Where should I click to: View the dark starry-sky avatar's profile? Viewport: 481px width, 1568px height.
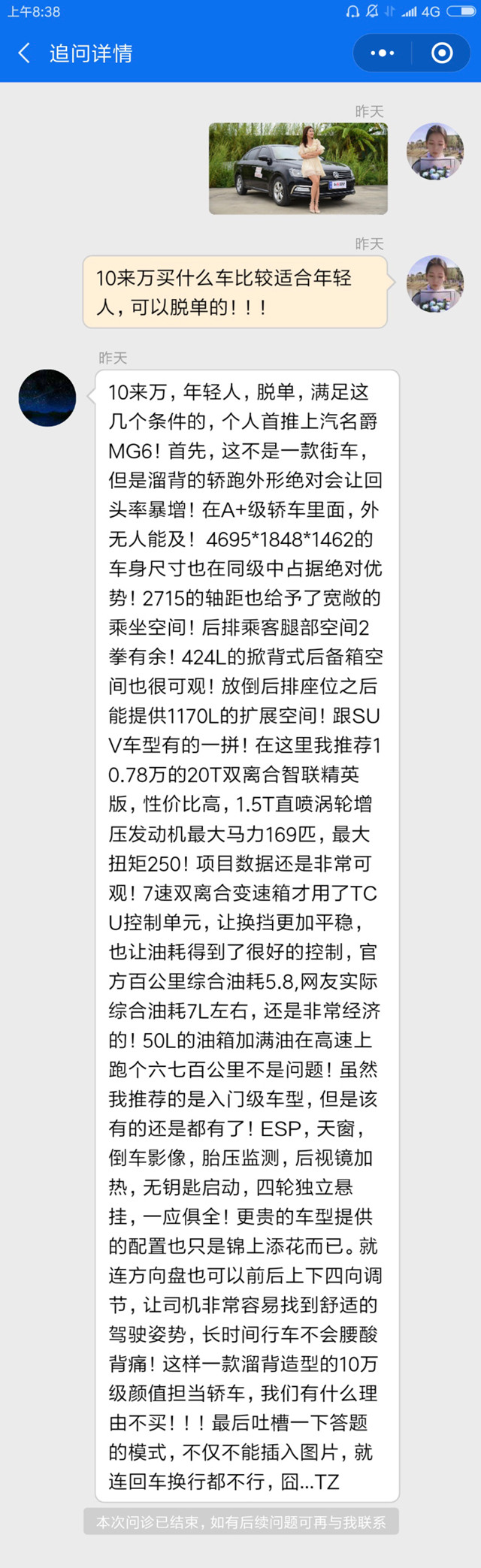click(x=47, y=398)
